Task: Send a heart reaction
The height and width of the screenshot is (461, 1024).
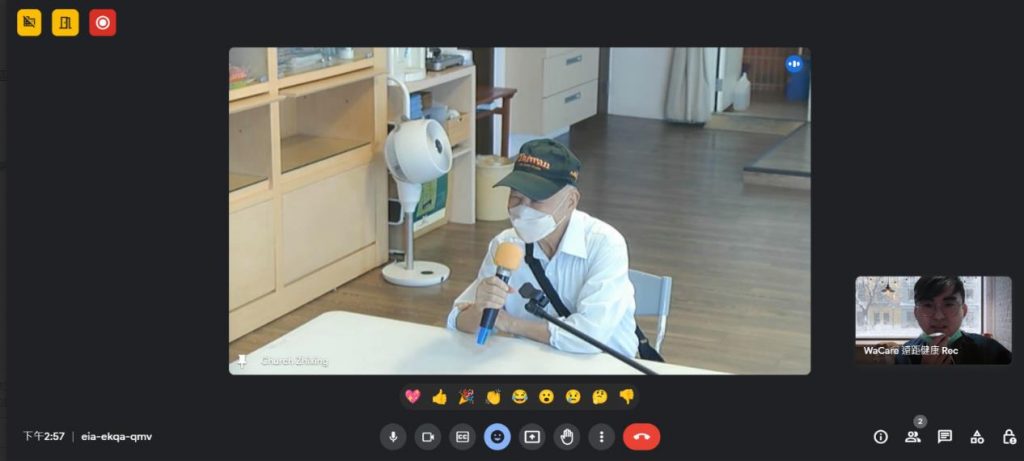Action: pos(412,397)
